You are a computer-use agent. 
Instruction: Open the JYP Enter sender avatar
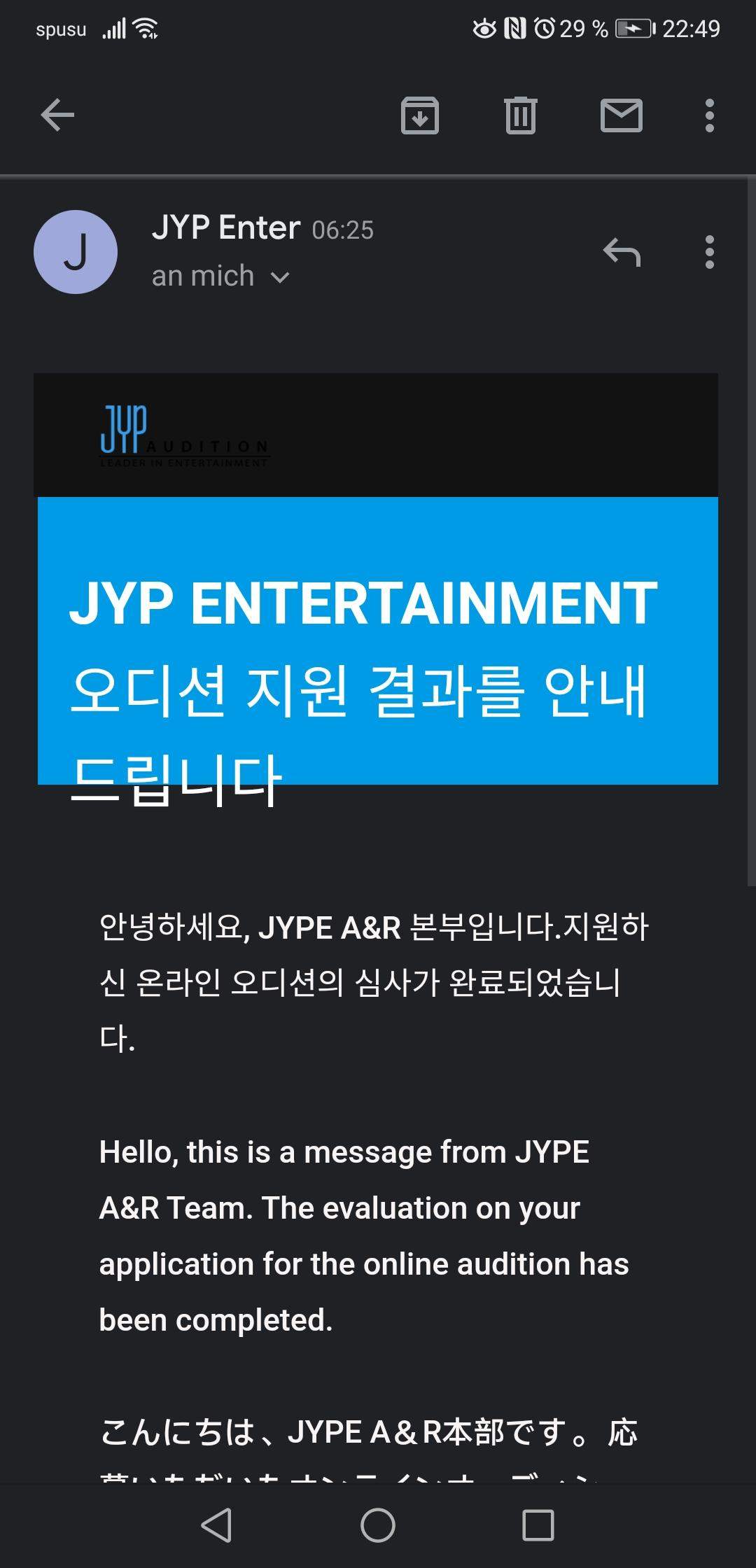click(x=76, y=252)
